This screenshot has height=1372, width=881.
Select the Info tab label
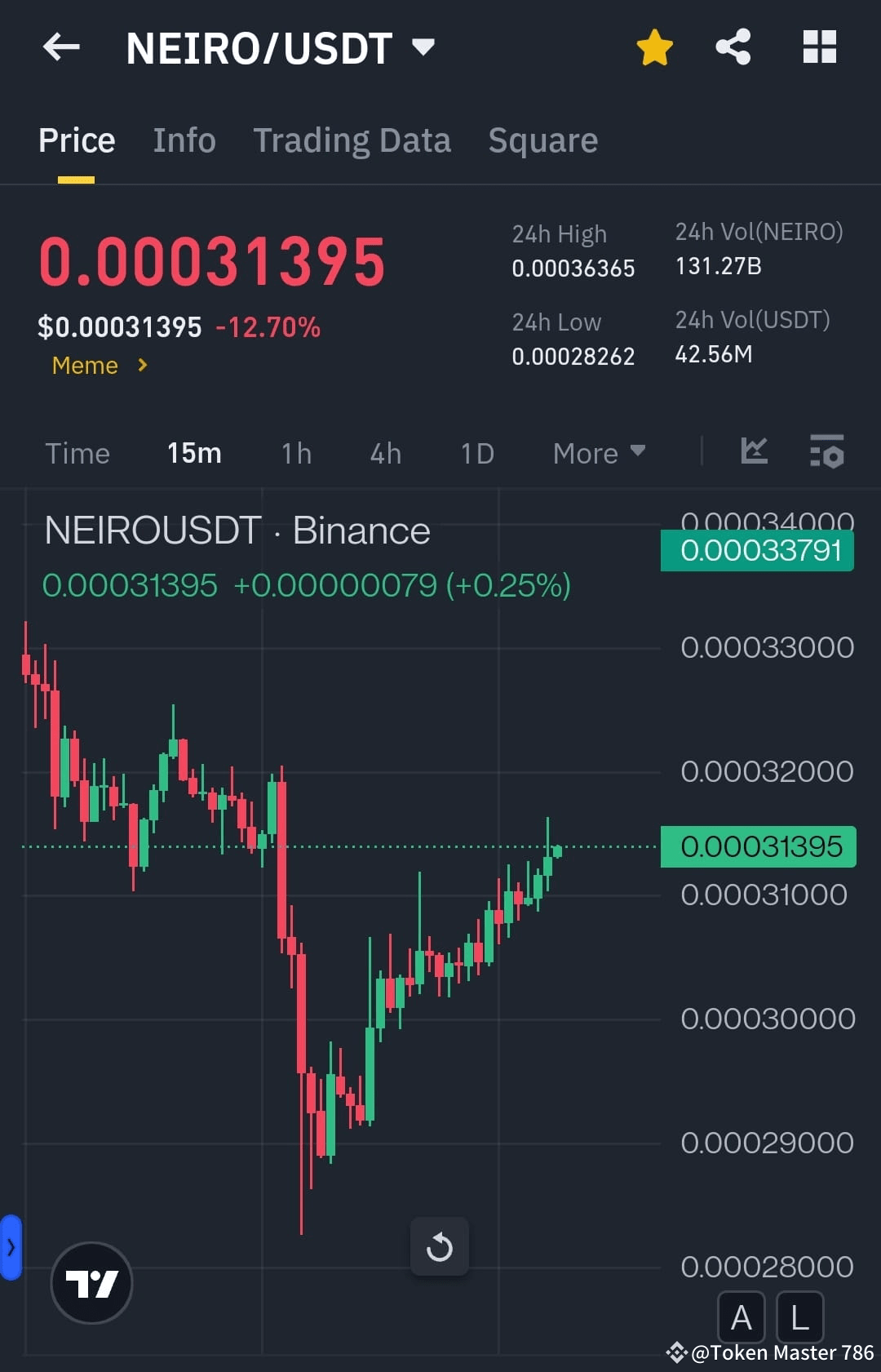click(184, 140)
